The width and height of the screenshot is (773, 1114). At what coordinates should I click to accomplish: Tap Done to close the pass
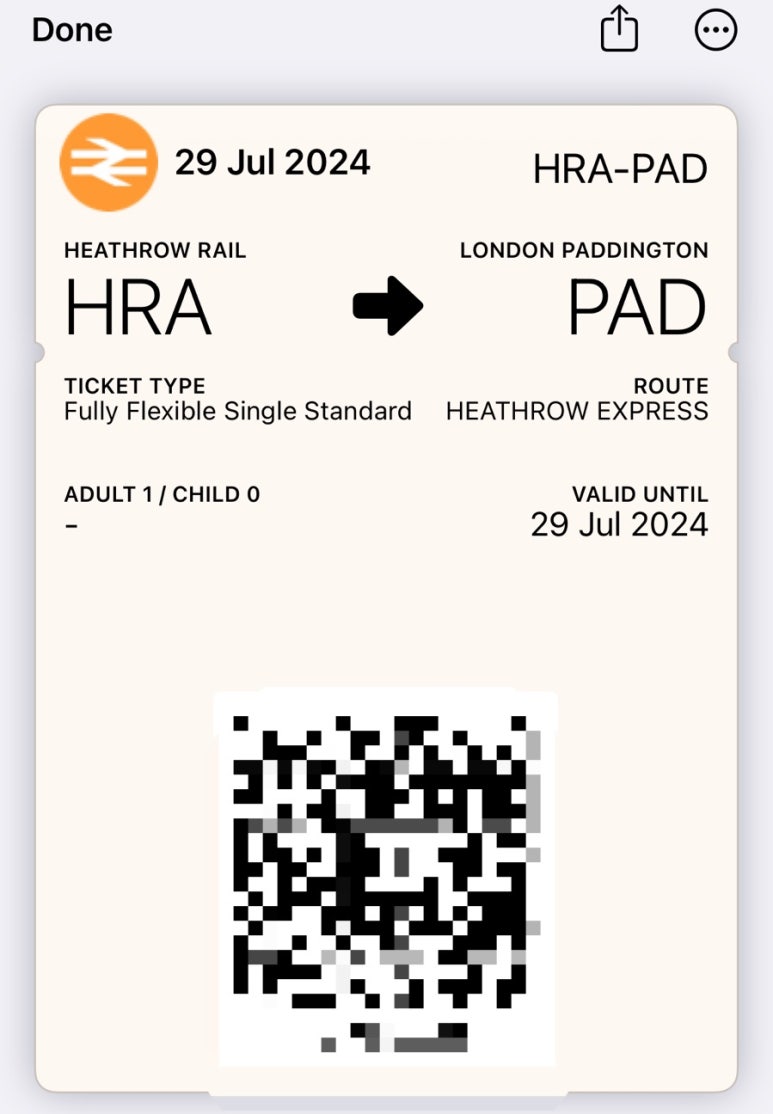tap(72, 30)
